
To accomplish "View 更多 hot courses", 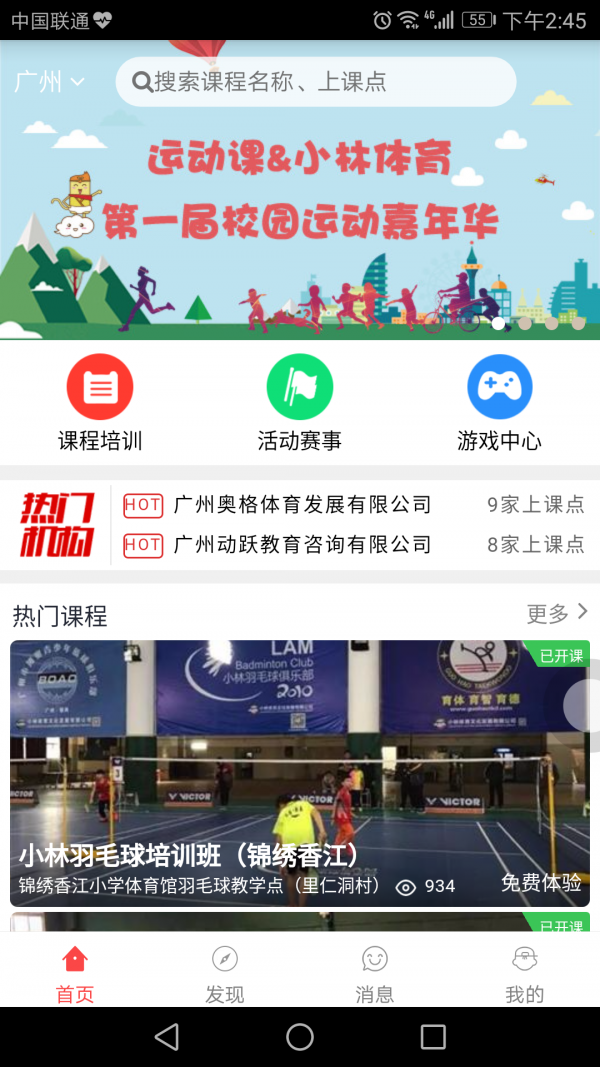I will (556, 613).
